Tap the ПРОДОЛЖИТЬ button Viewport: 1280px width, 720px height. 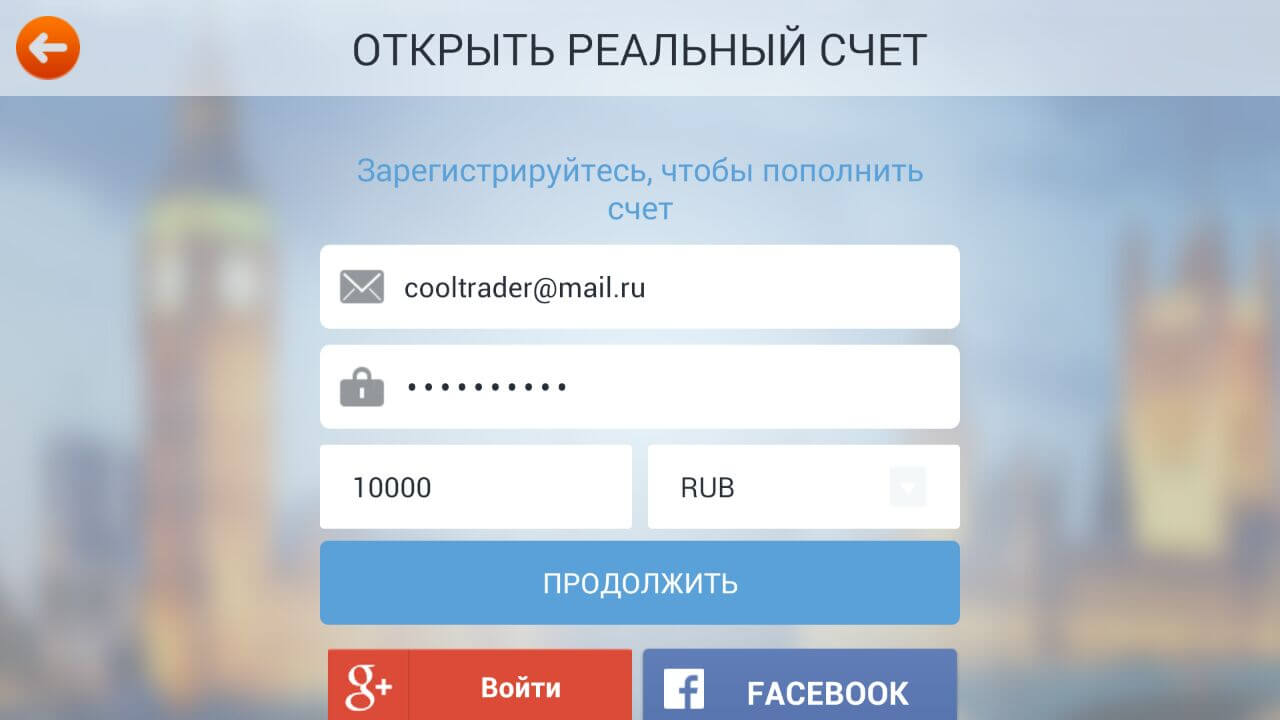640,583
